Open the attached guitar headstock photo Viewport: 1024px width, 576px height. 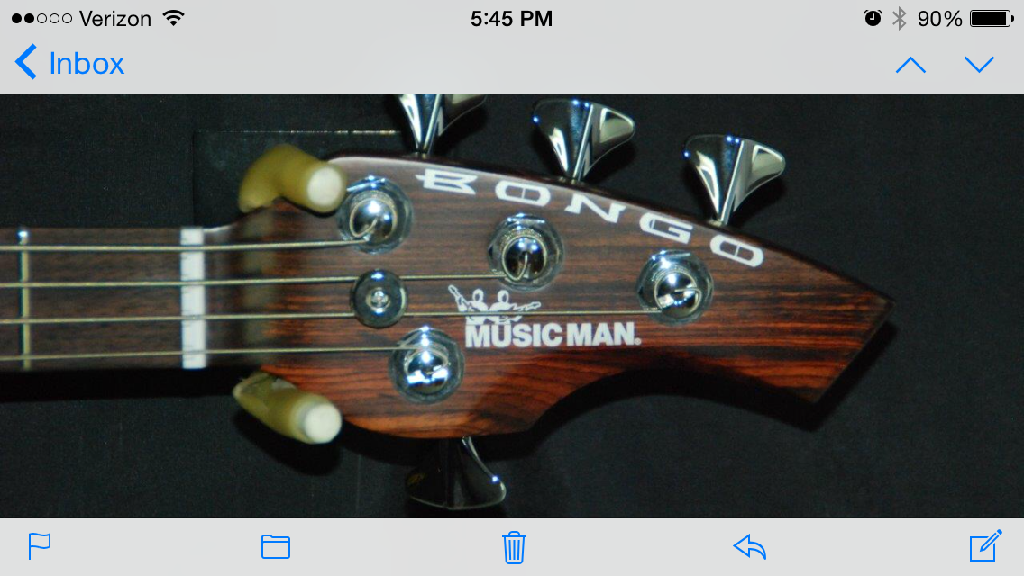(x=512, y=305)
